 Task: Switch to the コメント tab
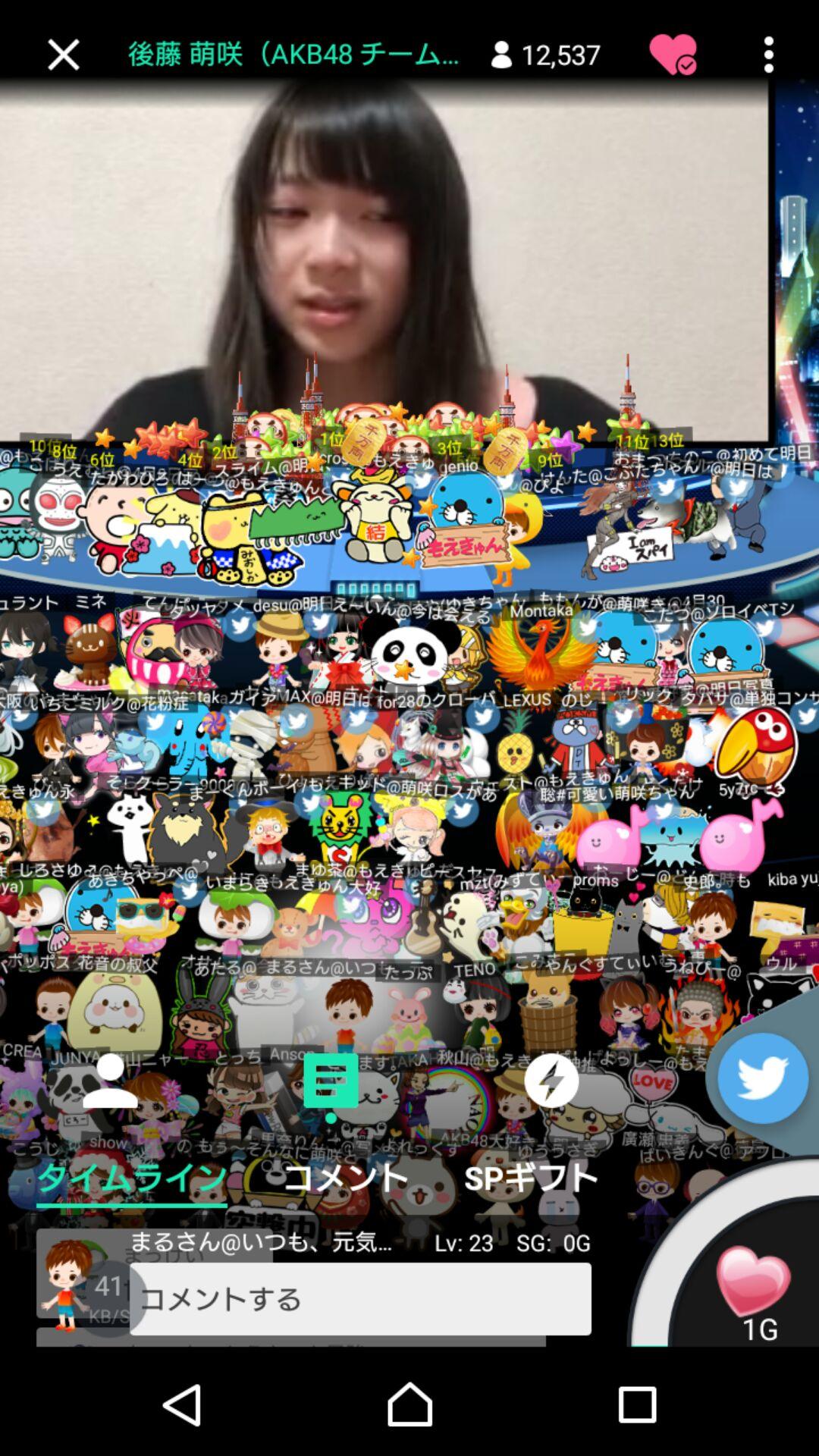(346, 1178)
